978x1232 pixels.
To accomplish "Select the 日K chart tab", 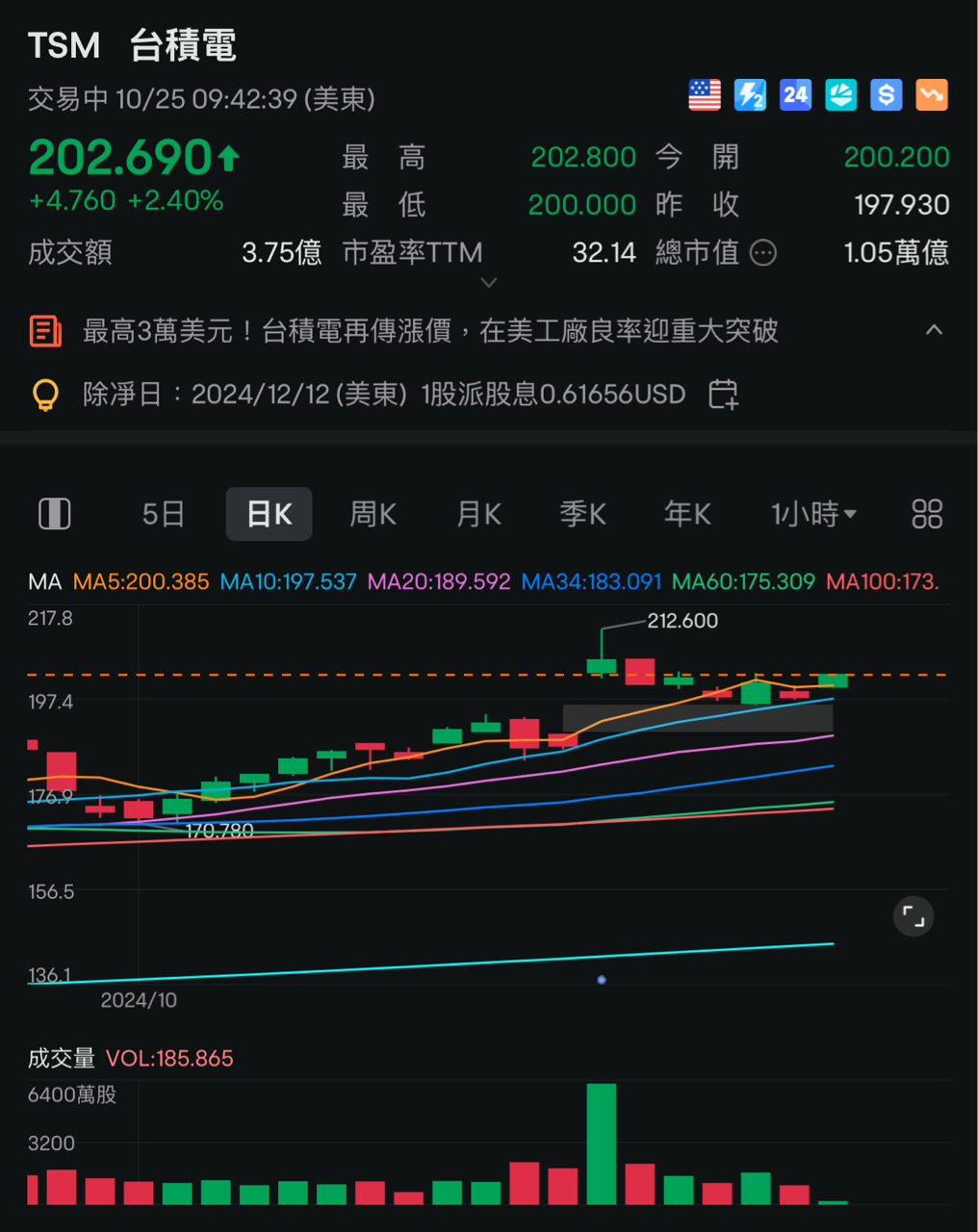I will tap(269, 514).
